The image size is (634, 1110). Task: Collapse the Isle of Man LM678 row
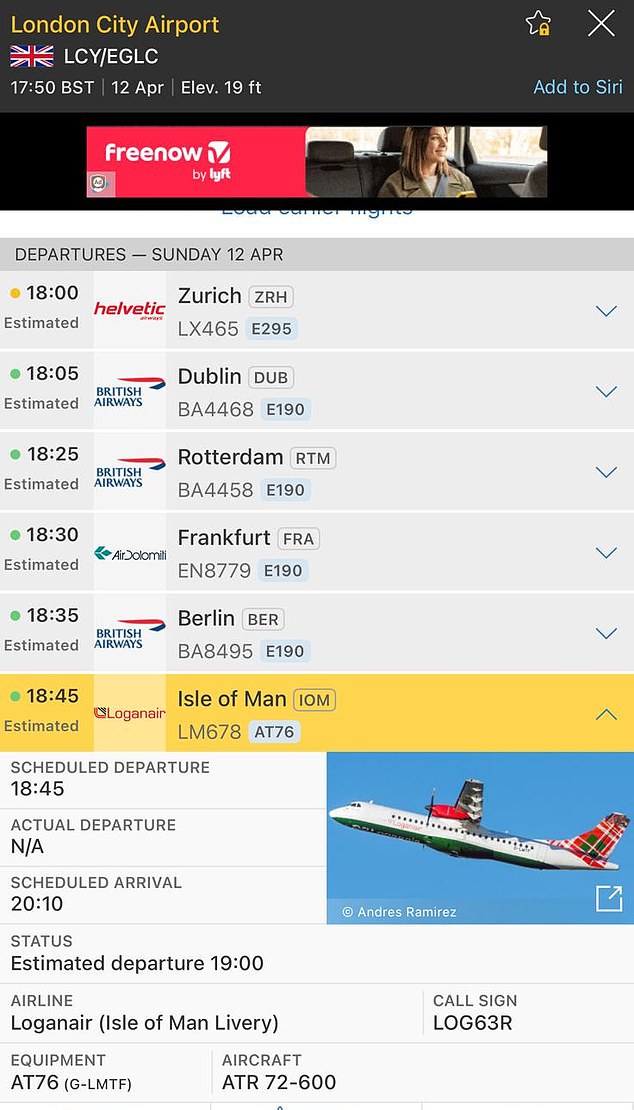(x=606, y=714)
